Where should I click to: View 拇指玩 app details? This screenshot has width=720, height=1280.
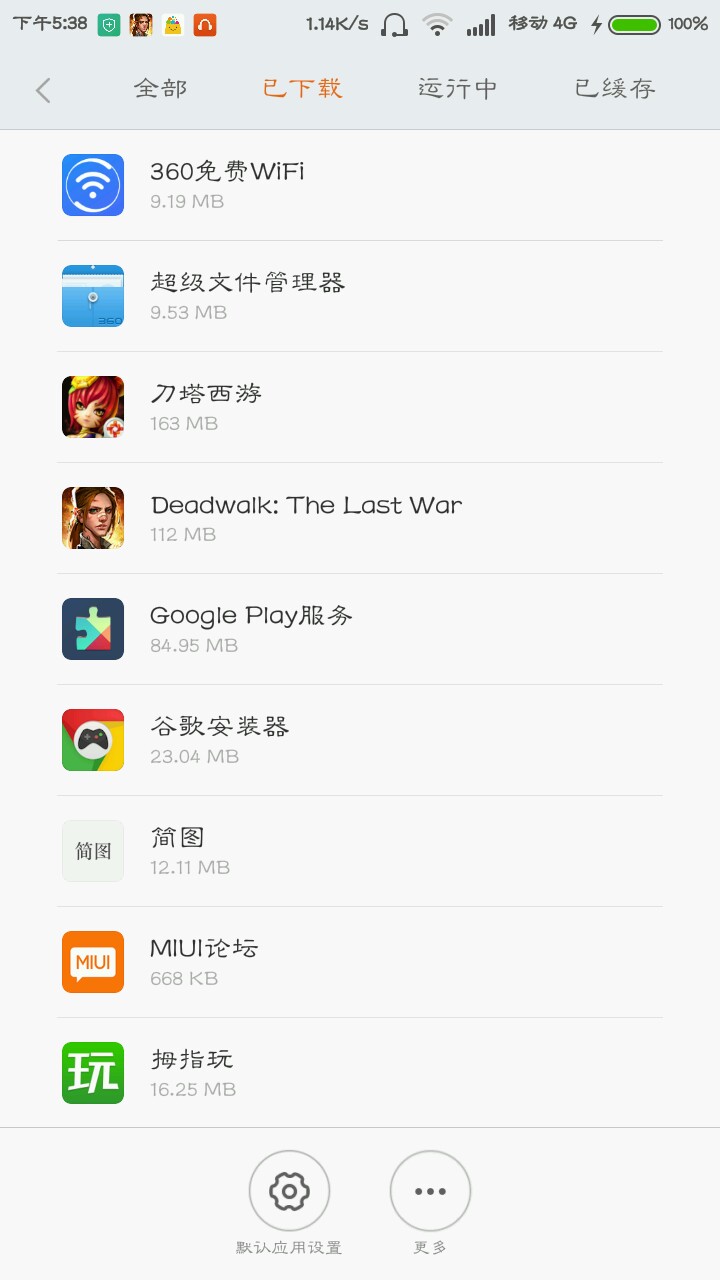coord(360,1073)
